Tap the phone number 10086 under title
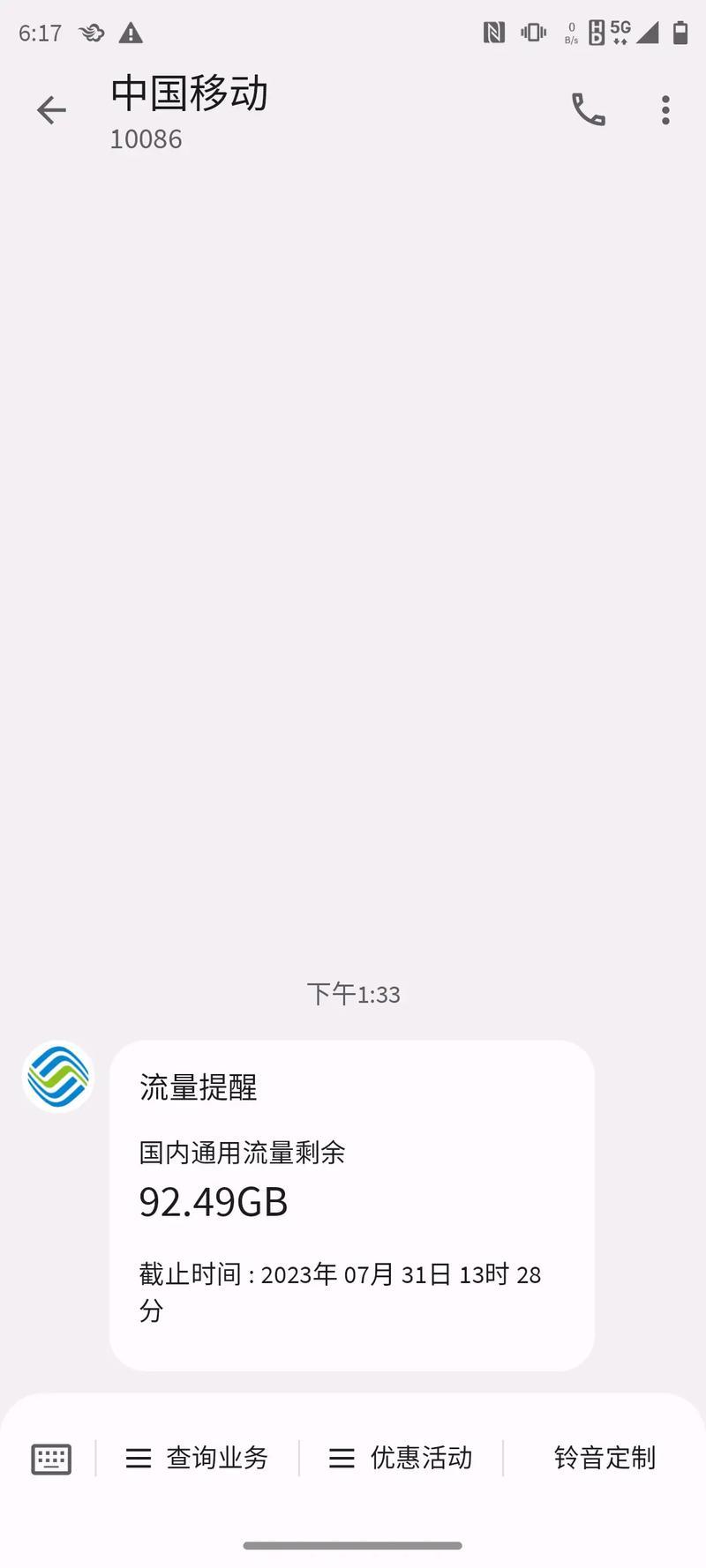Viewport: 706px width, 1568px height. point(146,138)
